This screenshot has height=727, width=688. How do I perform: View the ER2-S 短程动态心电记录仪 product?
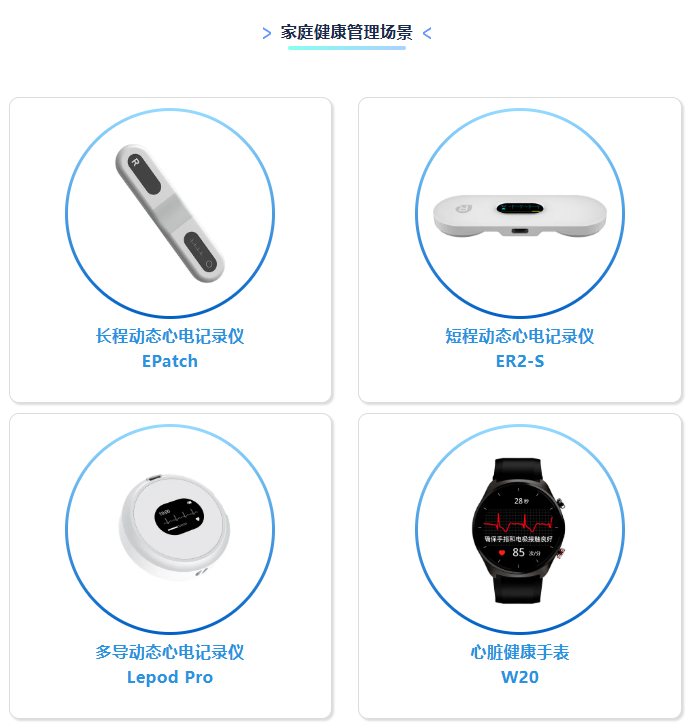520,250
